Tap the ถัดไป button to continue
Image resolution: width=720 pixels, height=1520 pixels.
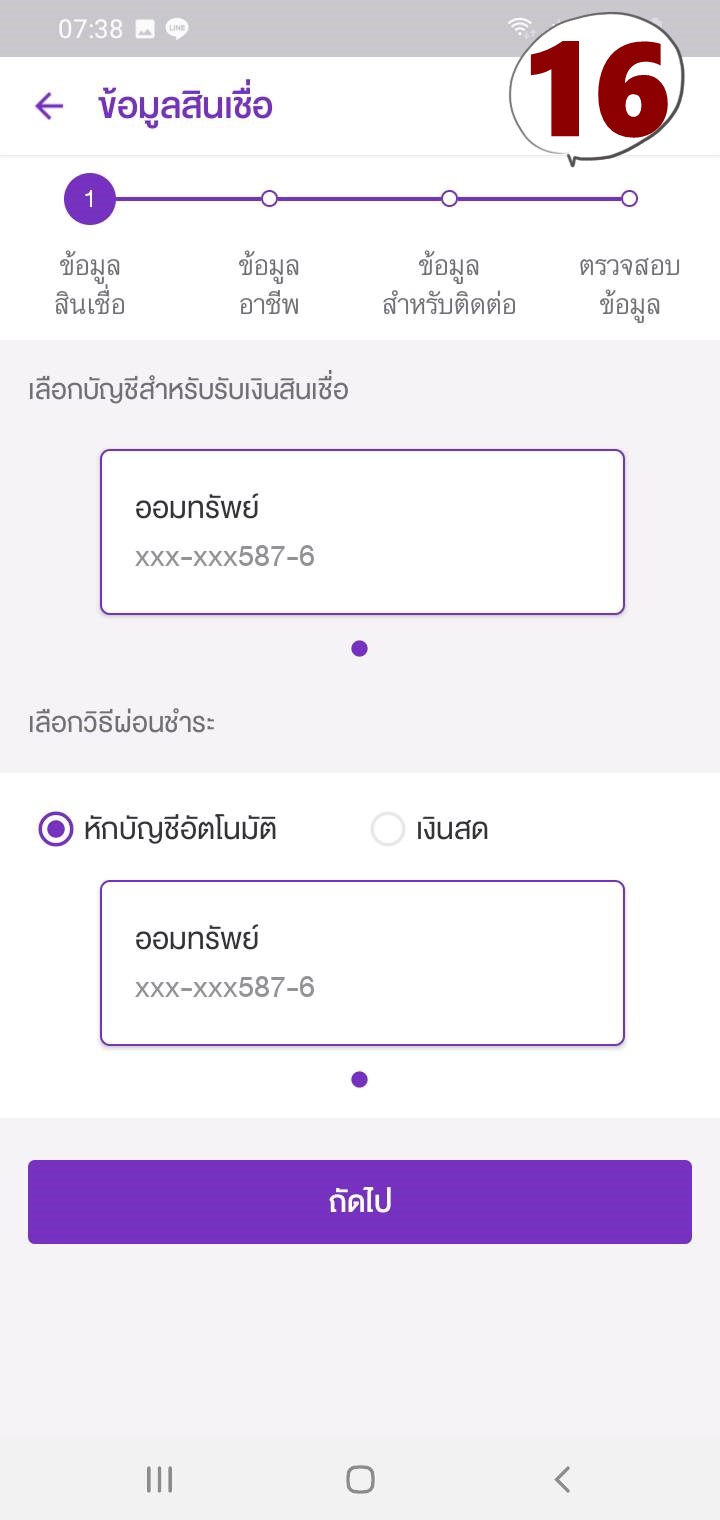[360, 1202]
